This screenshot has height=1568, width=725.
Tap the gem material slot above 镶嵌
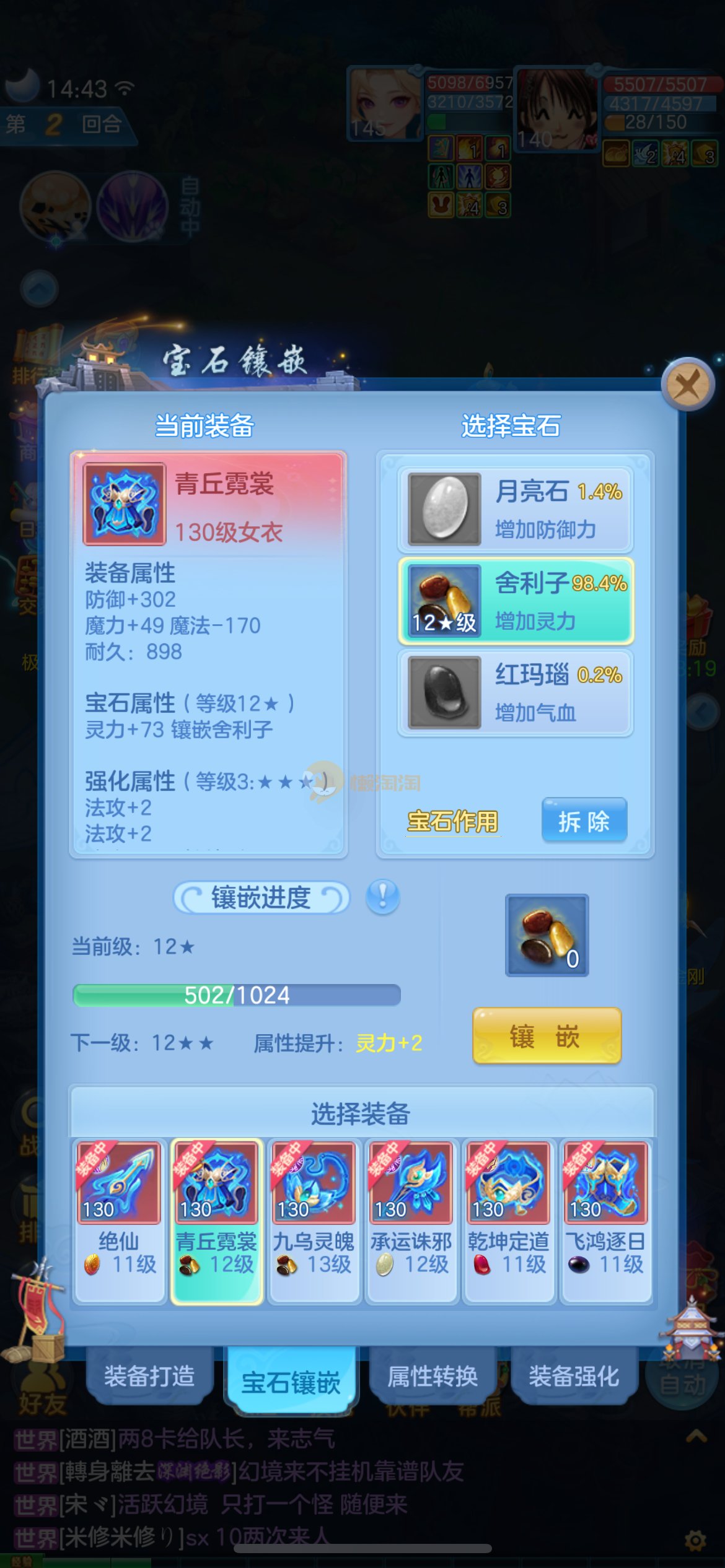pyautogui.click(x=547, y=936)
